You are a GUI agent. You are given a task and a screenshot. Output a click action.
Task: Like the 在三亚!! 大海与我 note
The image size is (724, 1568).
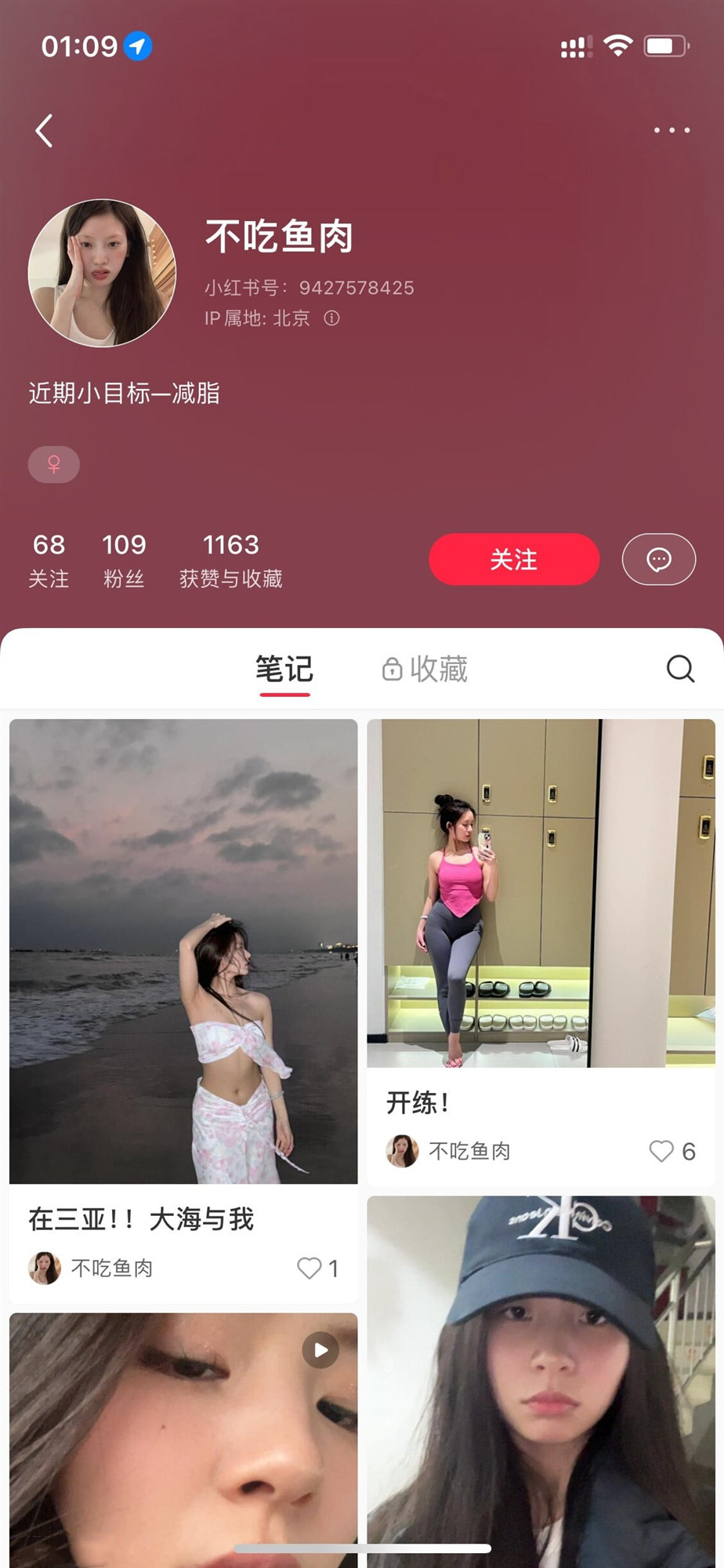310,1268
